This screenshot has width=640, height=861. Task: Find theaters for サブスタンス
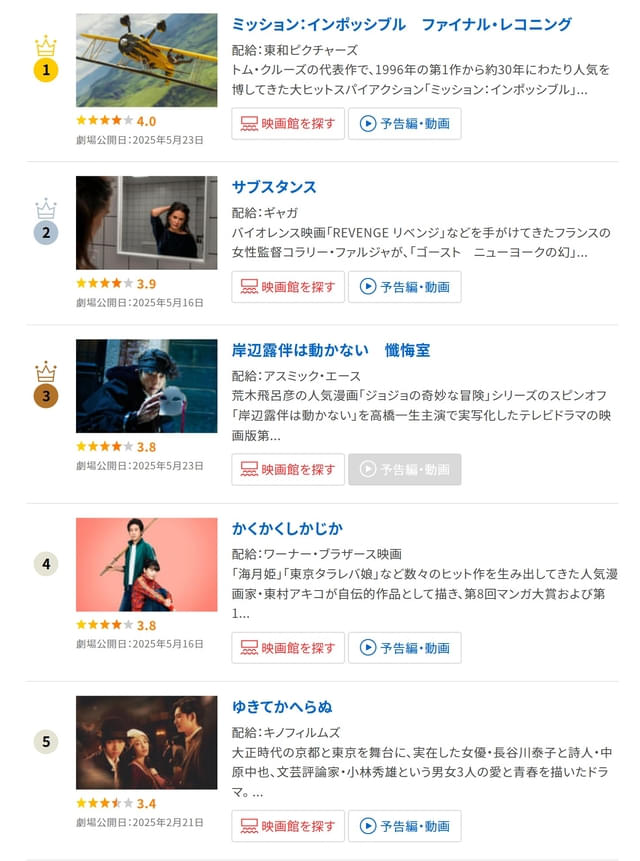(x=288, y=287)
